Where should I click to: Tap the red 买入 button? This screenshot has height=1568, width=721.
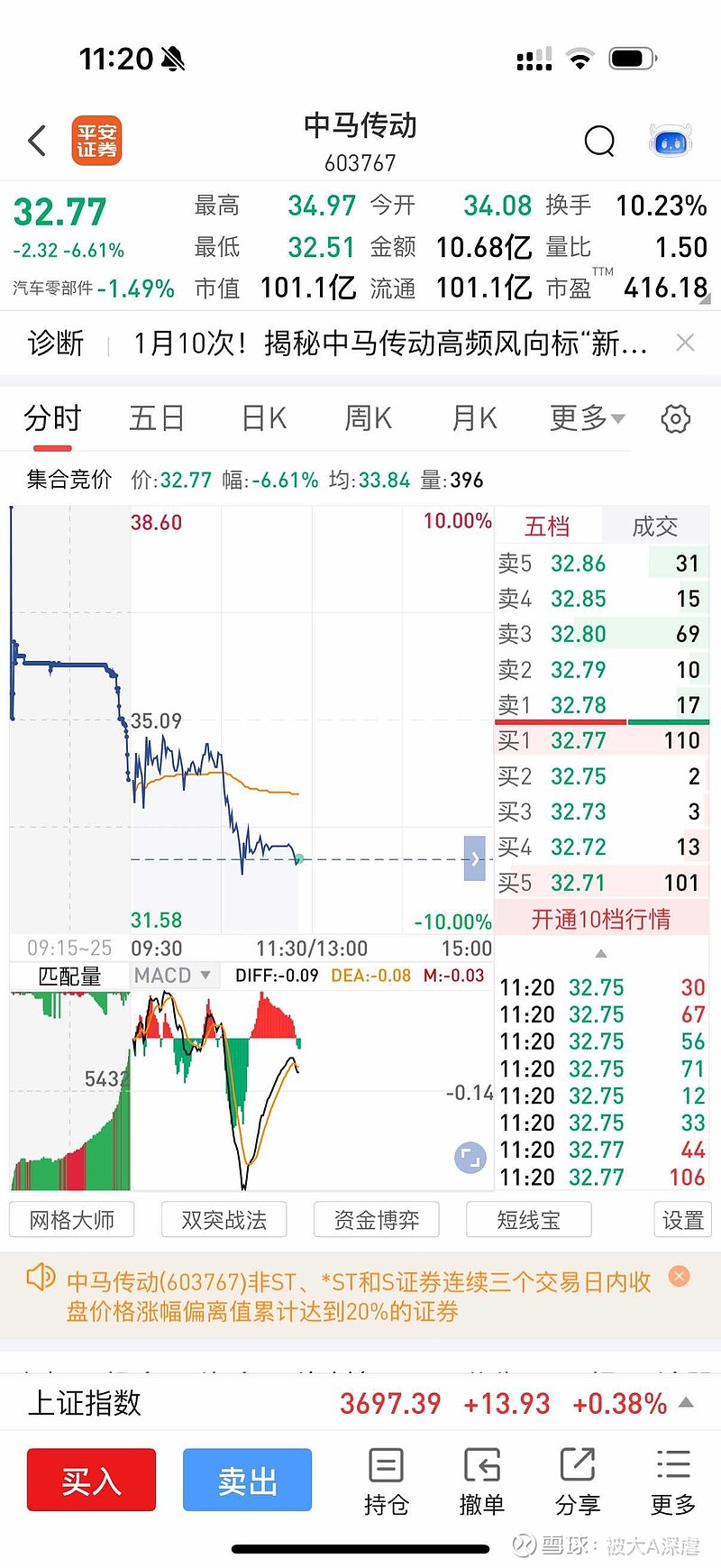click(x=91, y=1480)
